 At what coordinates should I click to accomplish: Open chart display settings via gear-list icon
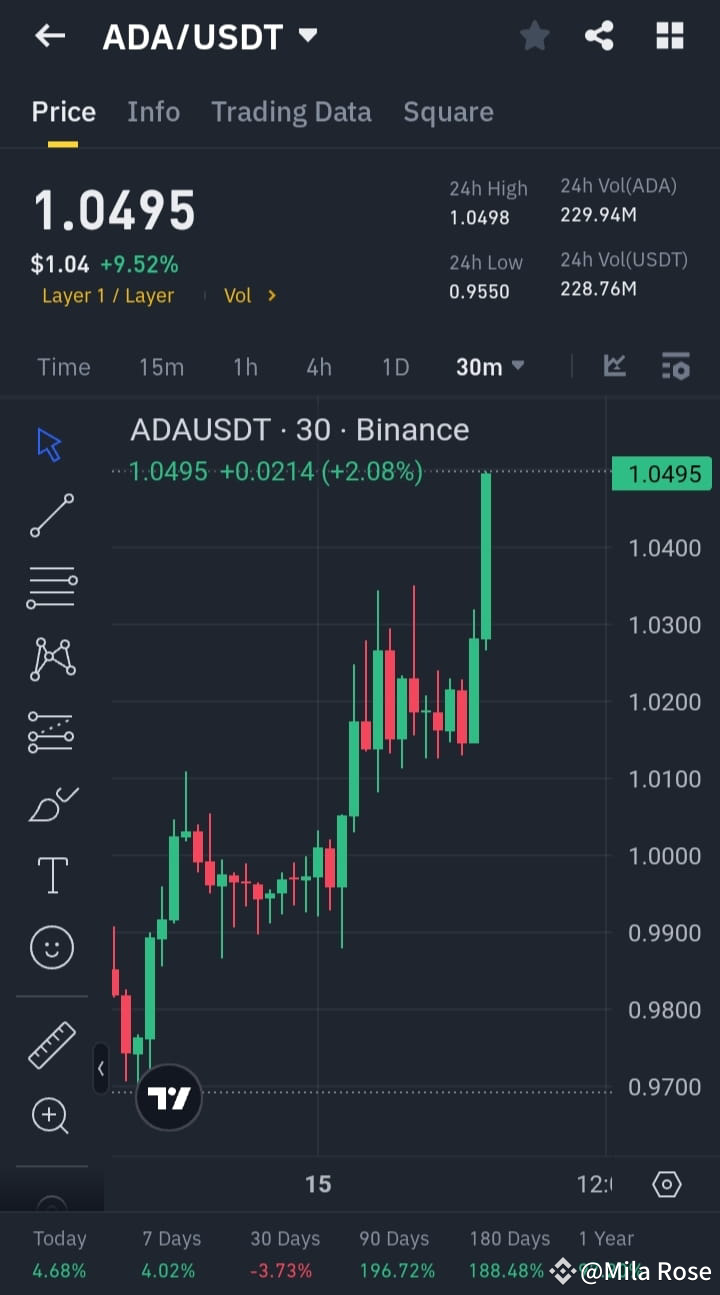click(x=676, y=367)
